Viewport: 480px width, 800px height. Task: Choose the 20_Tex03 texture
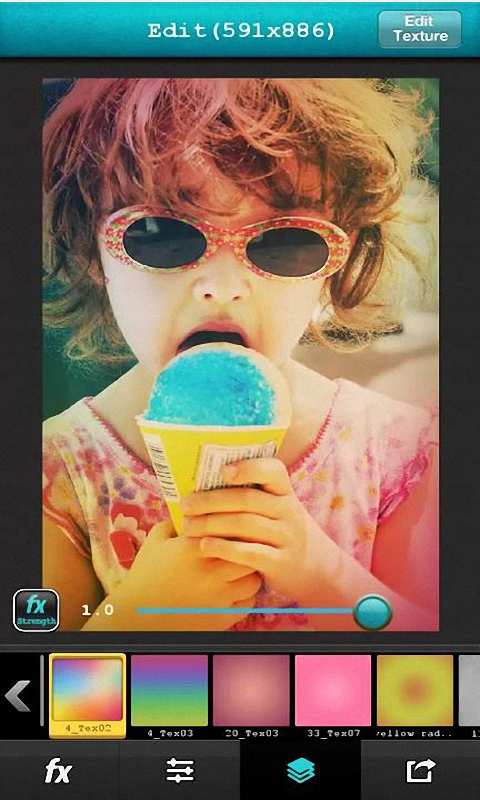tap(251, 696)
